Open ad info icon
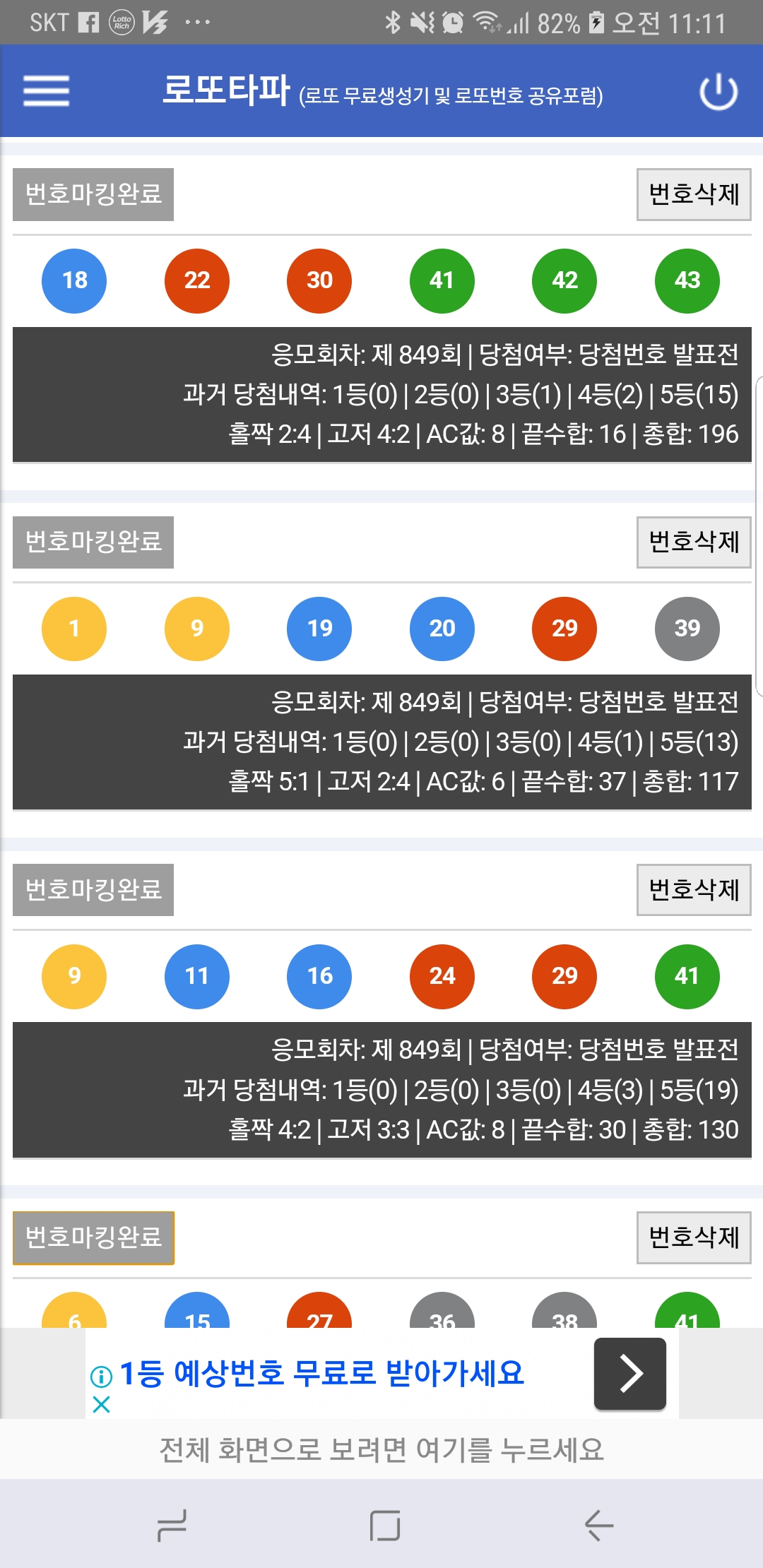 (x=101, y=1376)
